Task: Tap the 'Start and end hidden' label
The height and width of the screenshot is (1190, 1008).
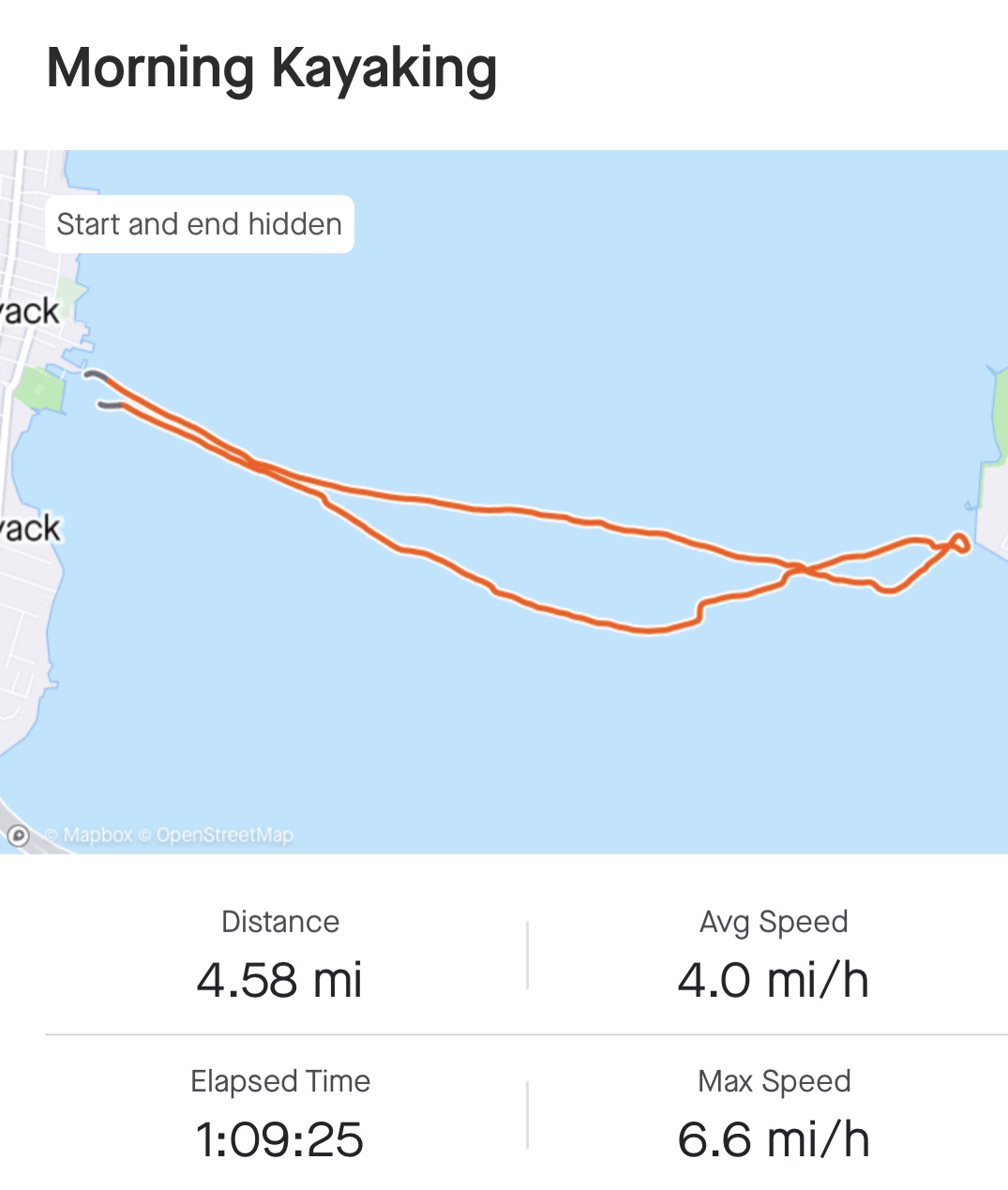Action: 199,224
